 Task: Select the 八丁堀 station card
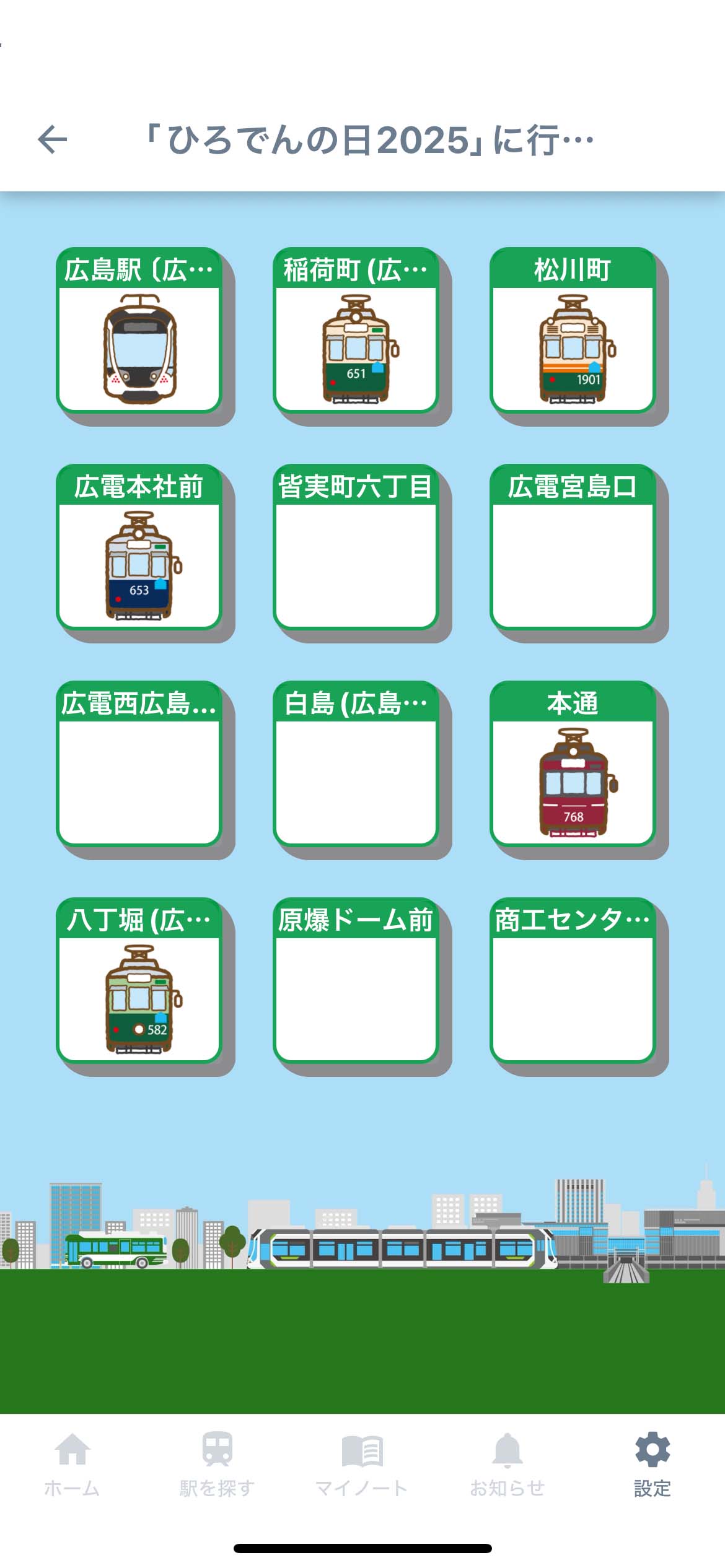pos(139,981)
